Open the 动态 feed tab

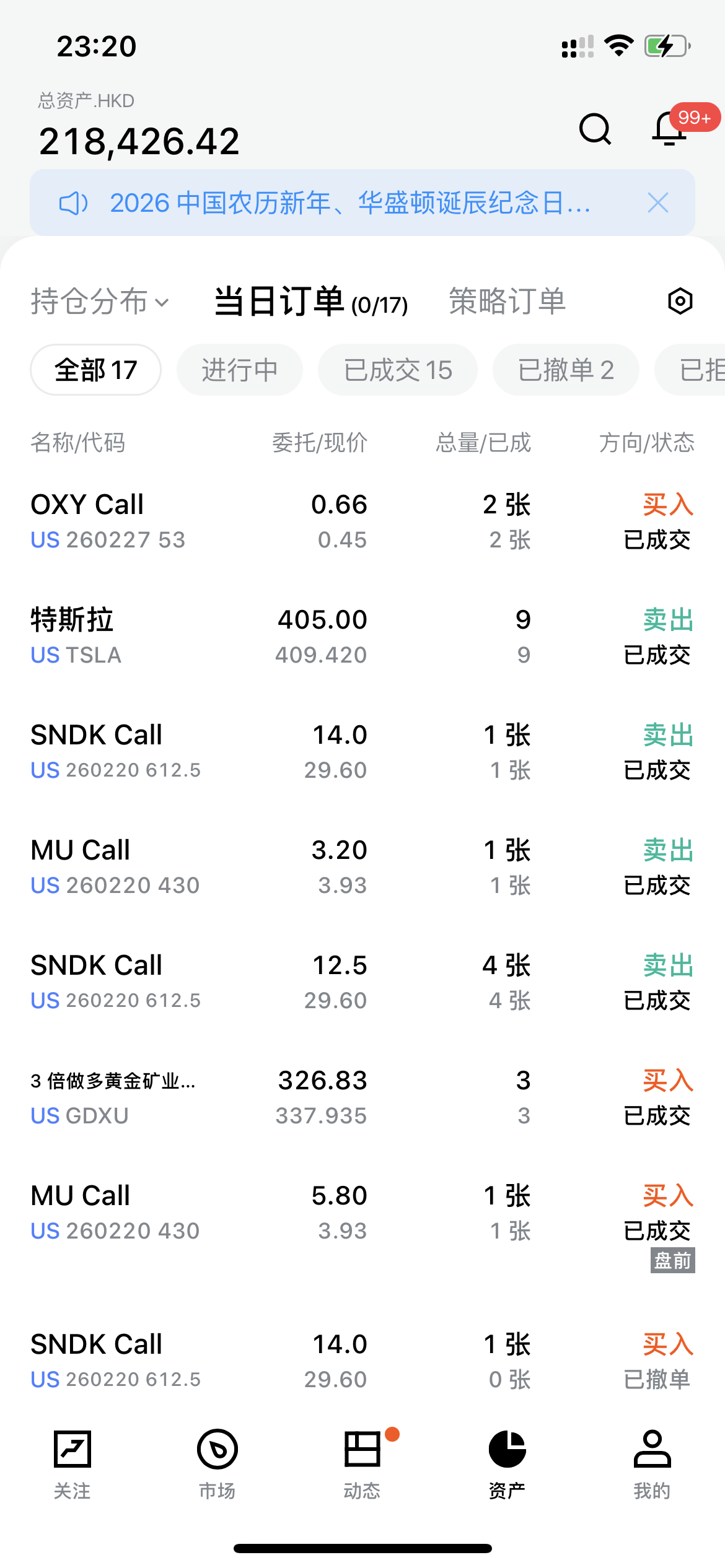pos(362,1464)
